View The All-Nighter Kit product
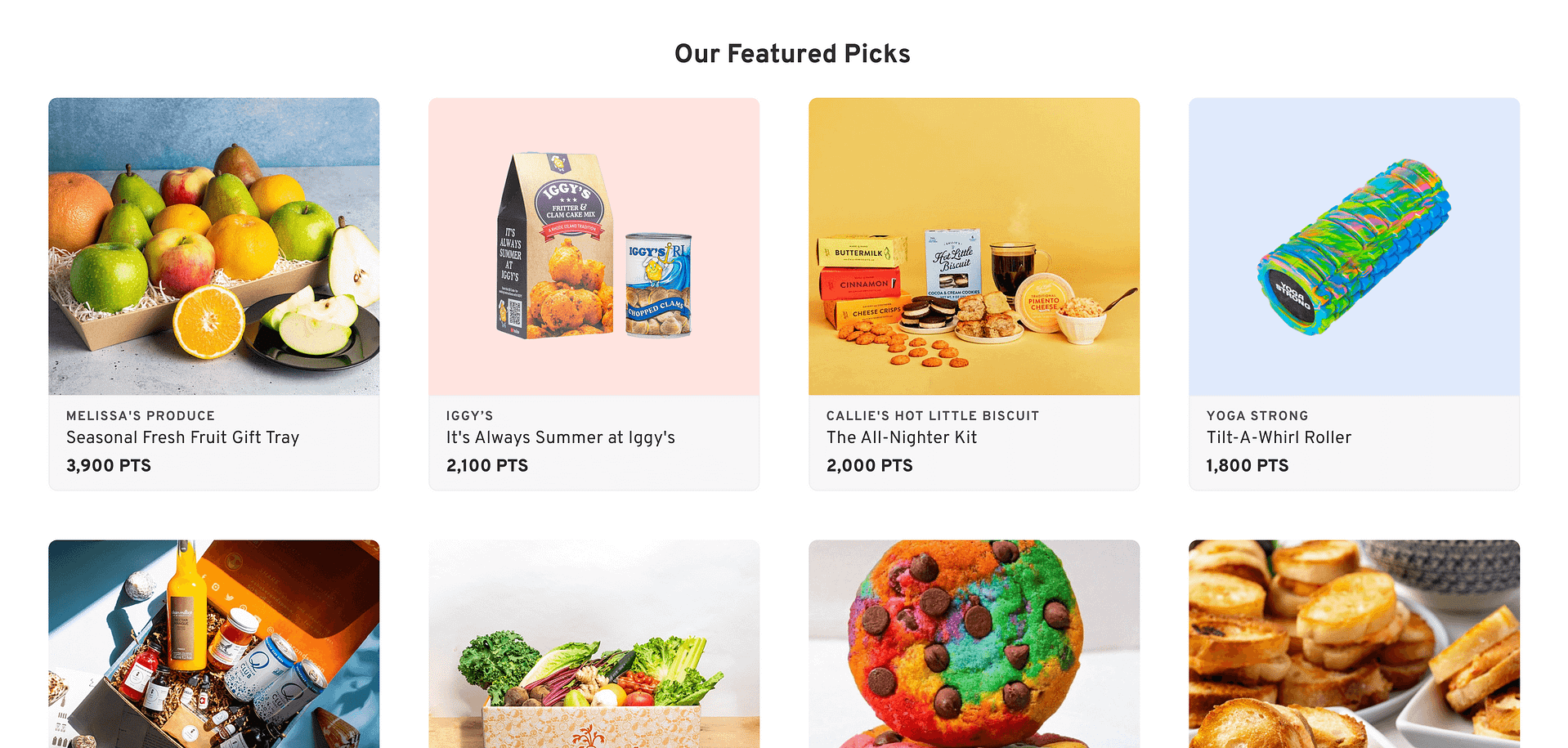Image resolution: width=1568 pixels, height=748 pixels. tap(974, 294)
